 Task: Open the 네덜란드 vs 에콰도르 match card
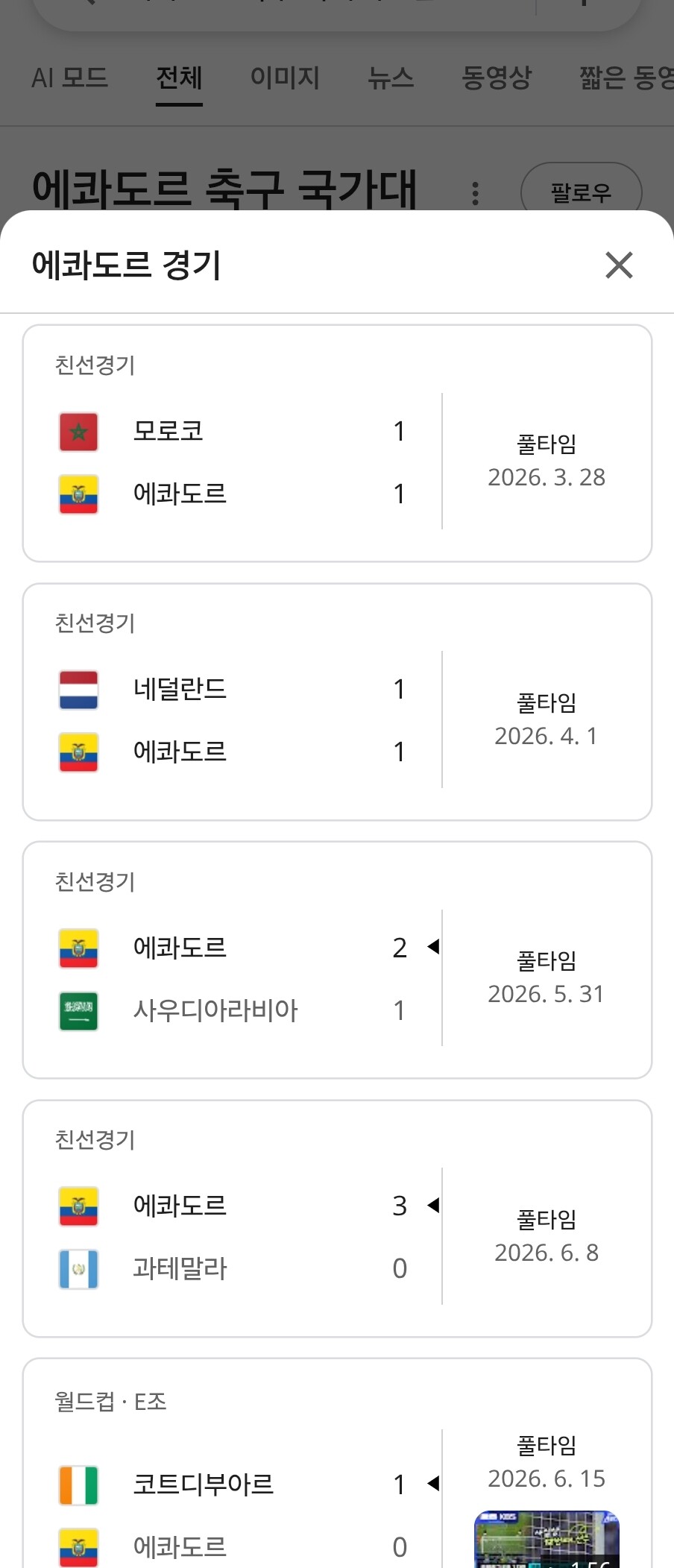[337, 702]
